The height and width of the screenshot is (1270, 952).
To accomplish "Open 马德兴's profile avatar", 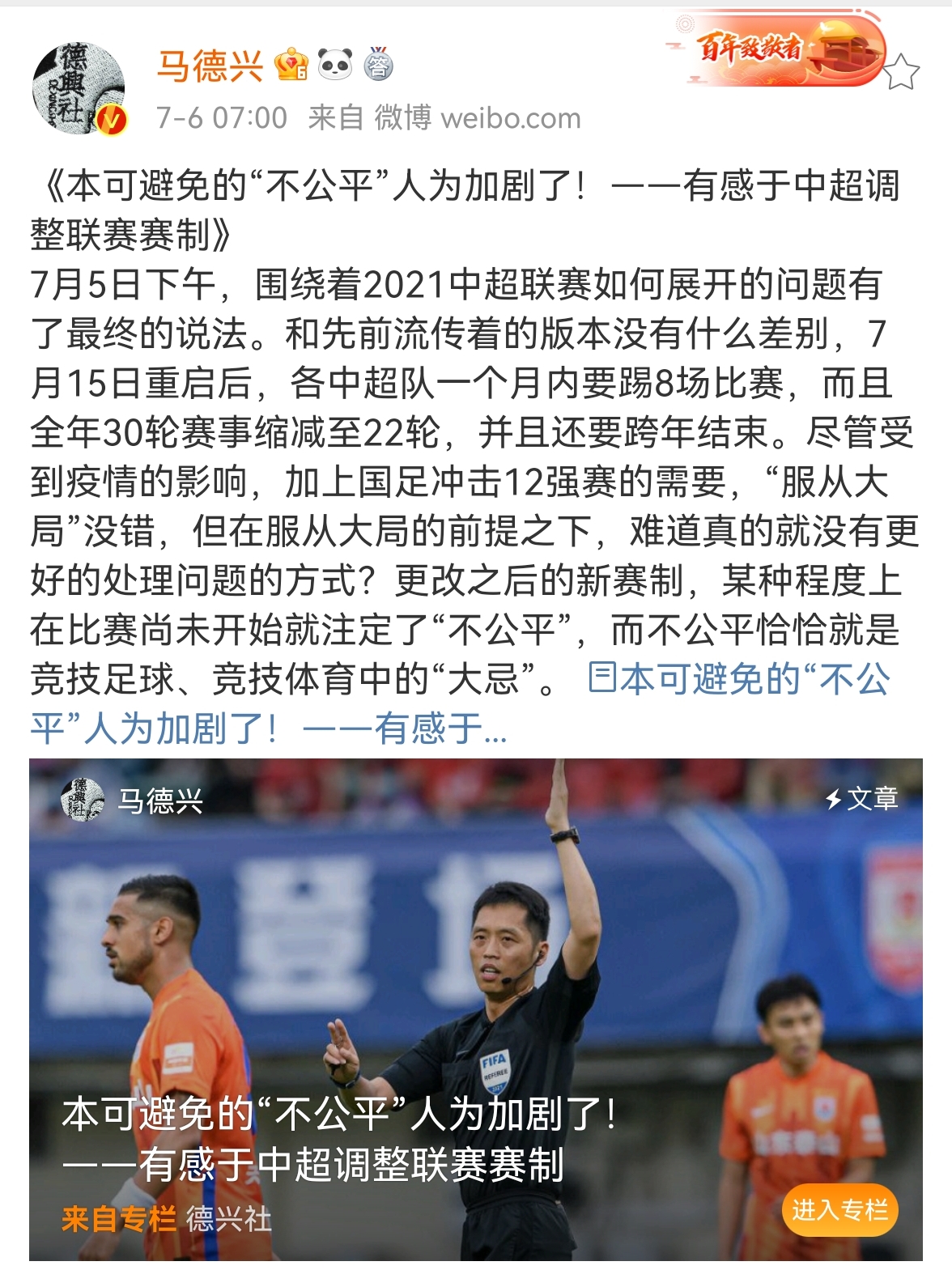I will (79, 88).
